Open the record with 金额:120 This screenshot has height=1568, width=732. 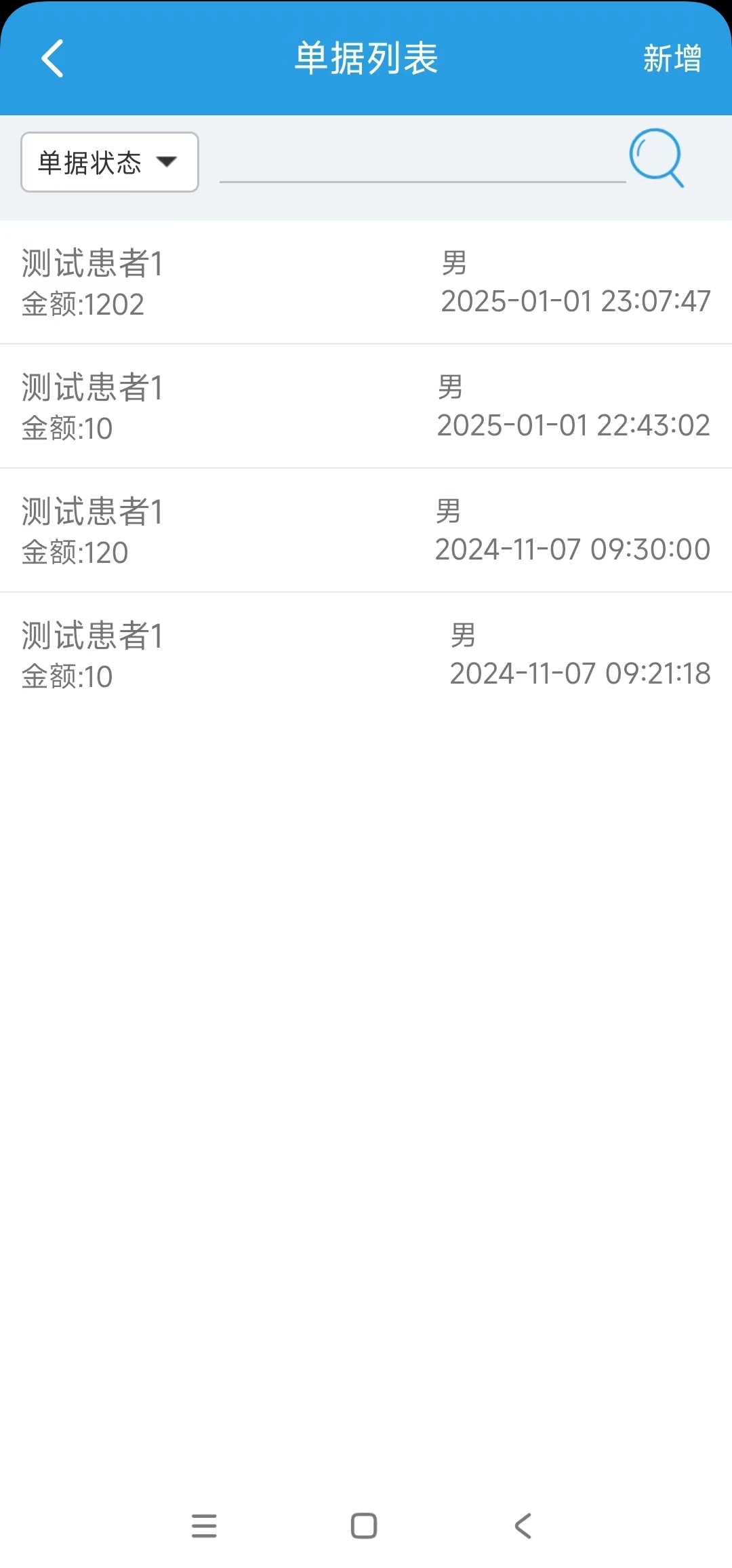pyautogui.click(x=366, y=531)
